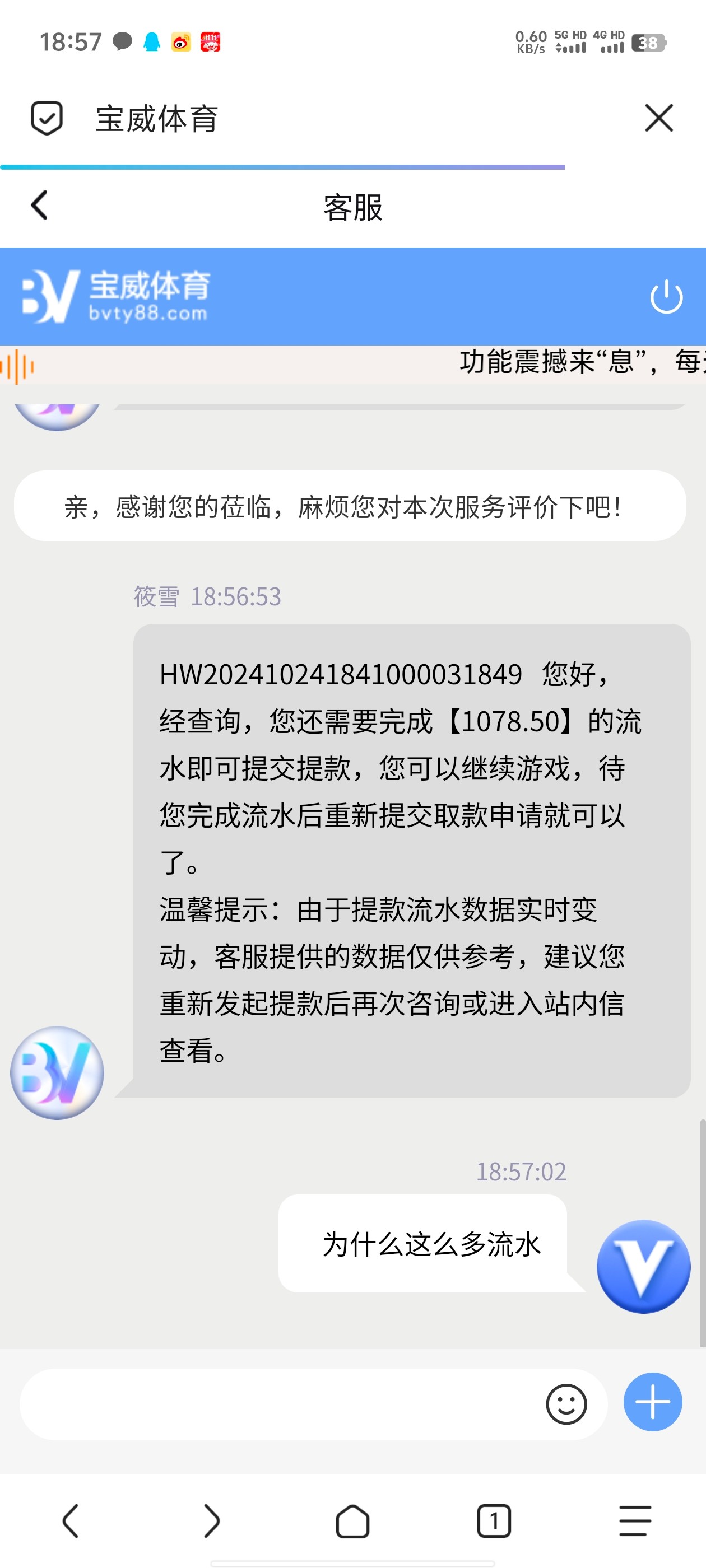Go to the browser home page
The height and width of the screenshot is (1568, 706).
point(352,1521)
